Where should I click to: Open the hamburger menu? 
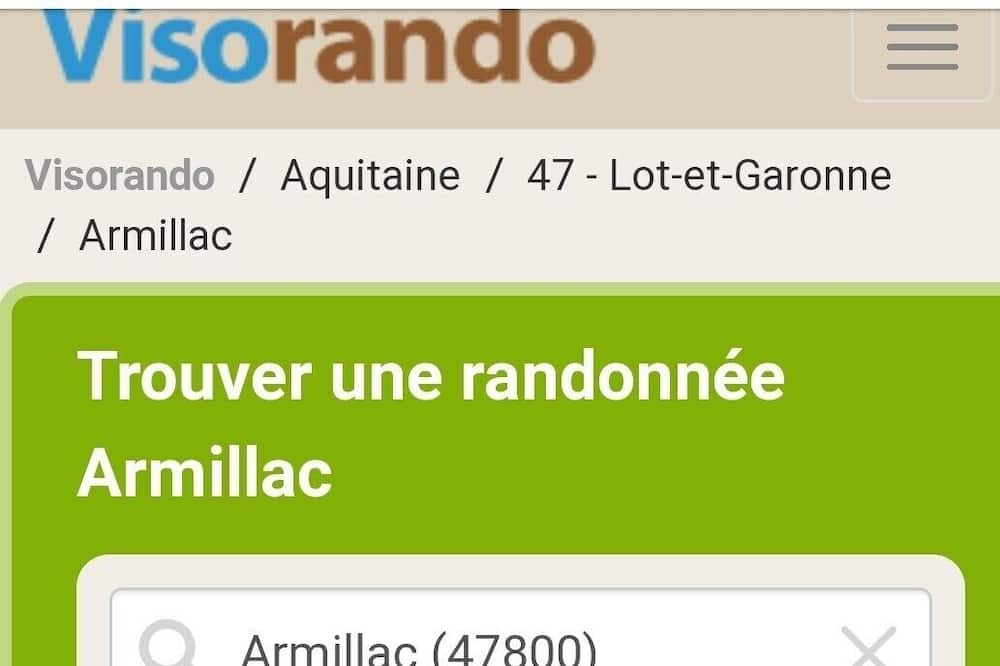[921, 48]
